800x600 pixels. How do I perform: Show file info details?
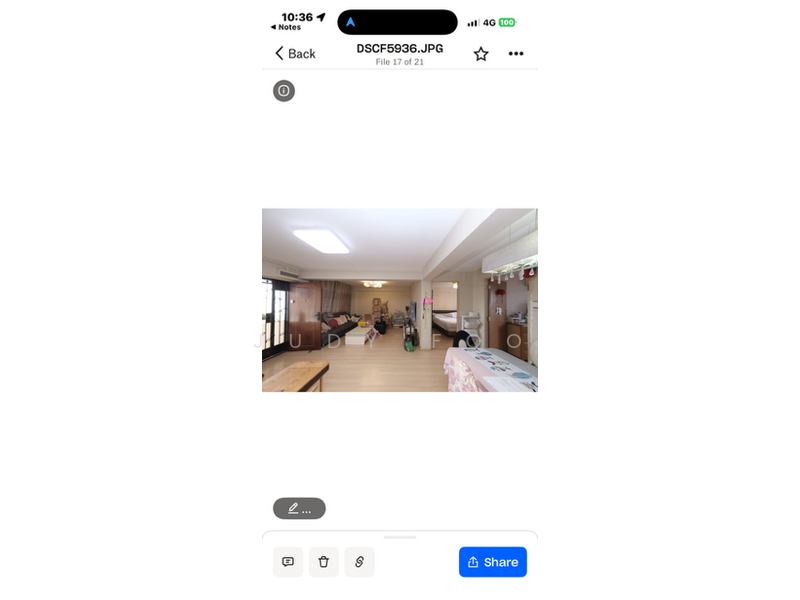tap(284, 91)
